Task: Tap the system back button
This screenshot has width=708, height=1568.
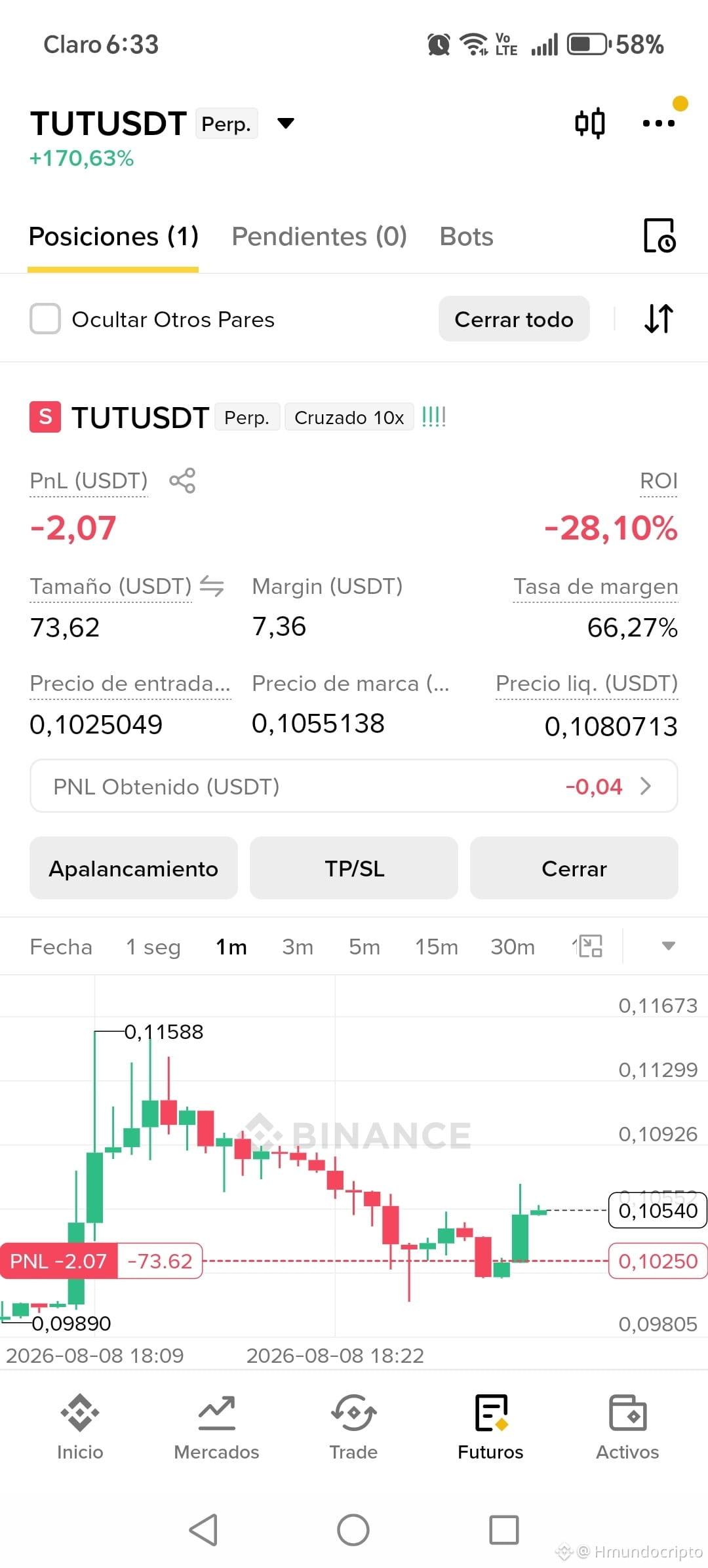Action: [x=203, y=1530]
